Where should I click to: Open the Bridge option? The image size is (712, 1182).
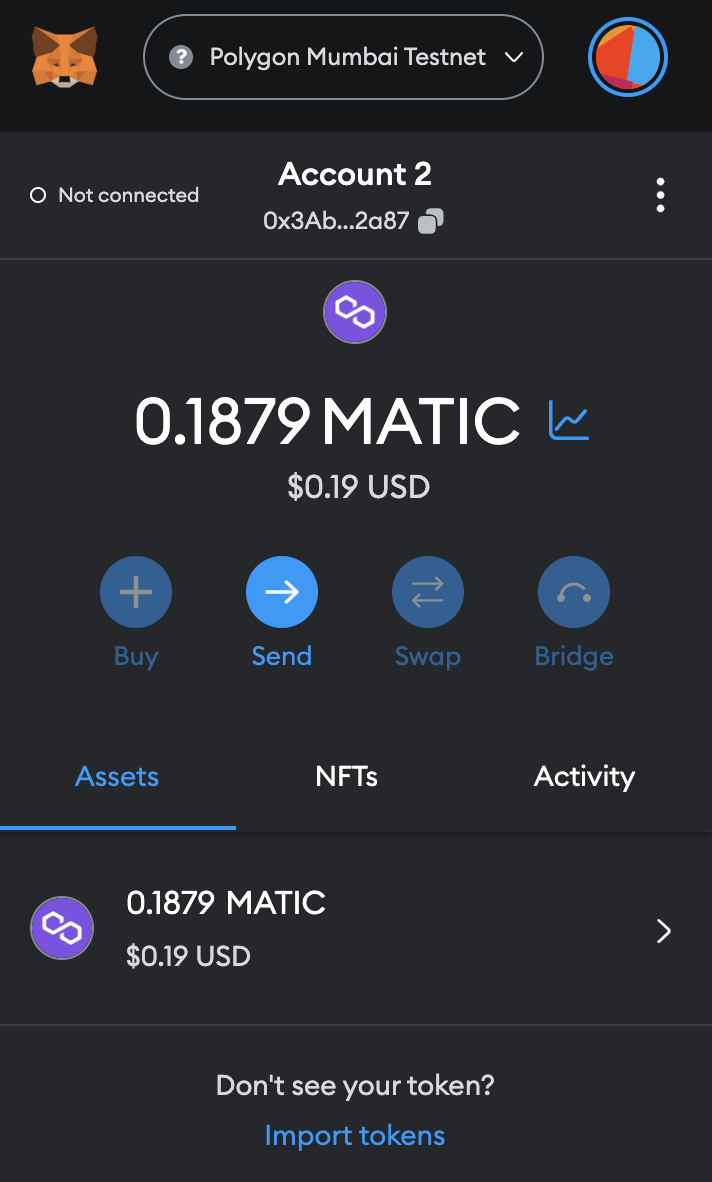coord(573,592)
